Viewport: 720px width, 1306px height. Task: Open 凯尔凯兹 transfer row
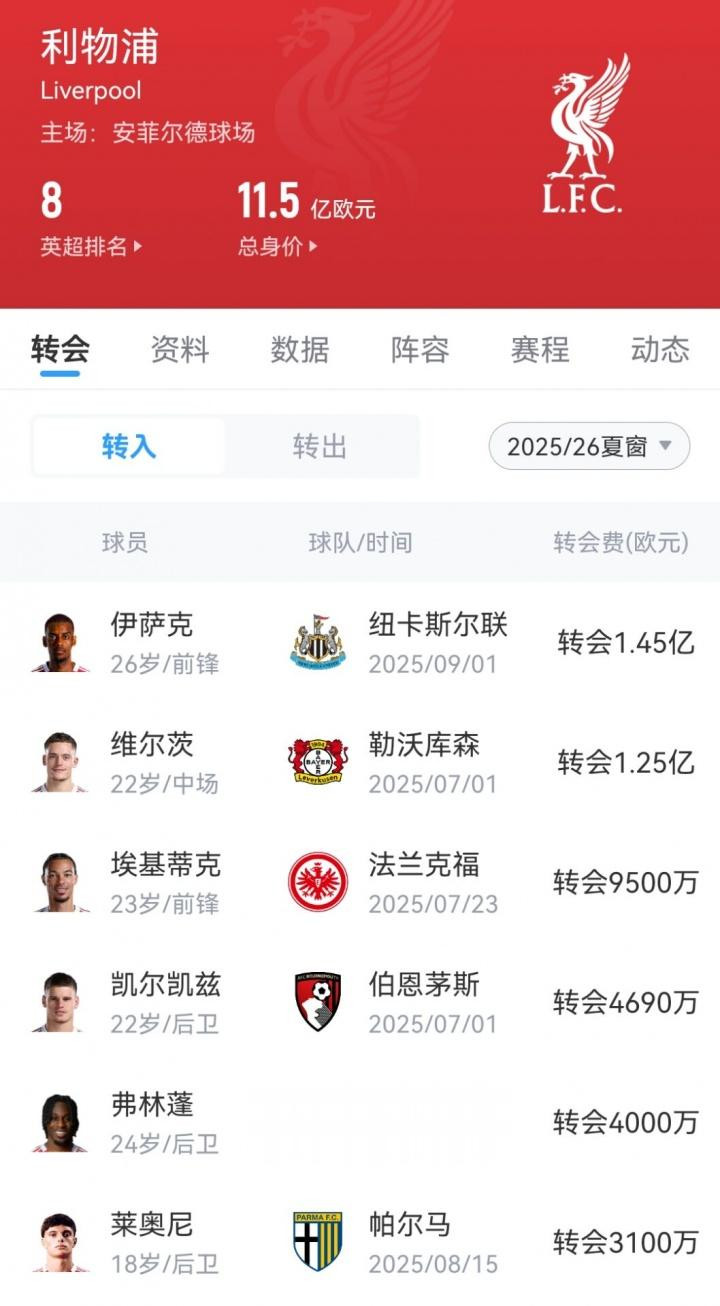[360, 1003]
